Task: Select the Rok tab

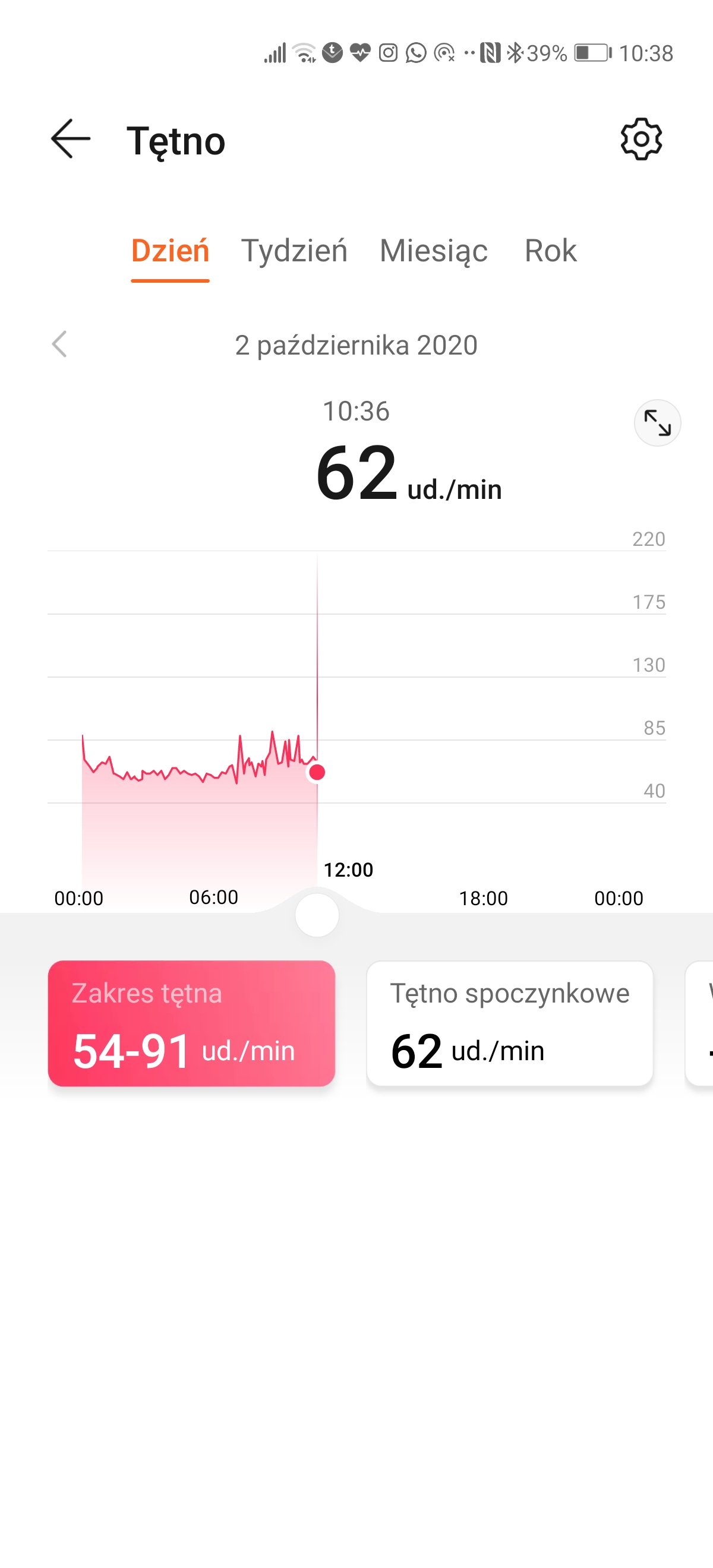Action: [x=550, y=251]
